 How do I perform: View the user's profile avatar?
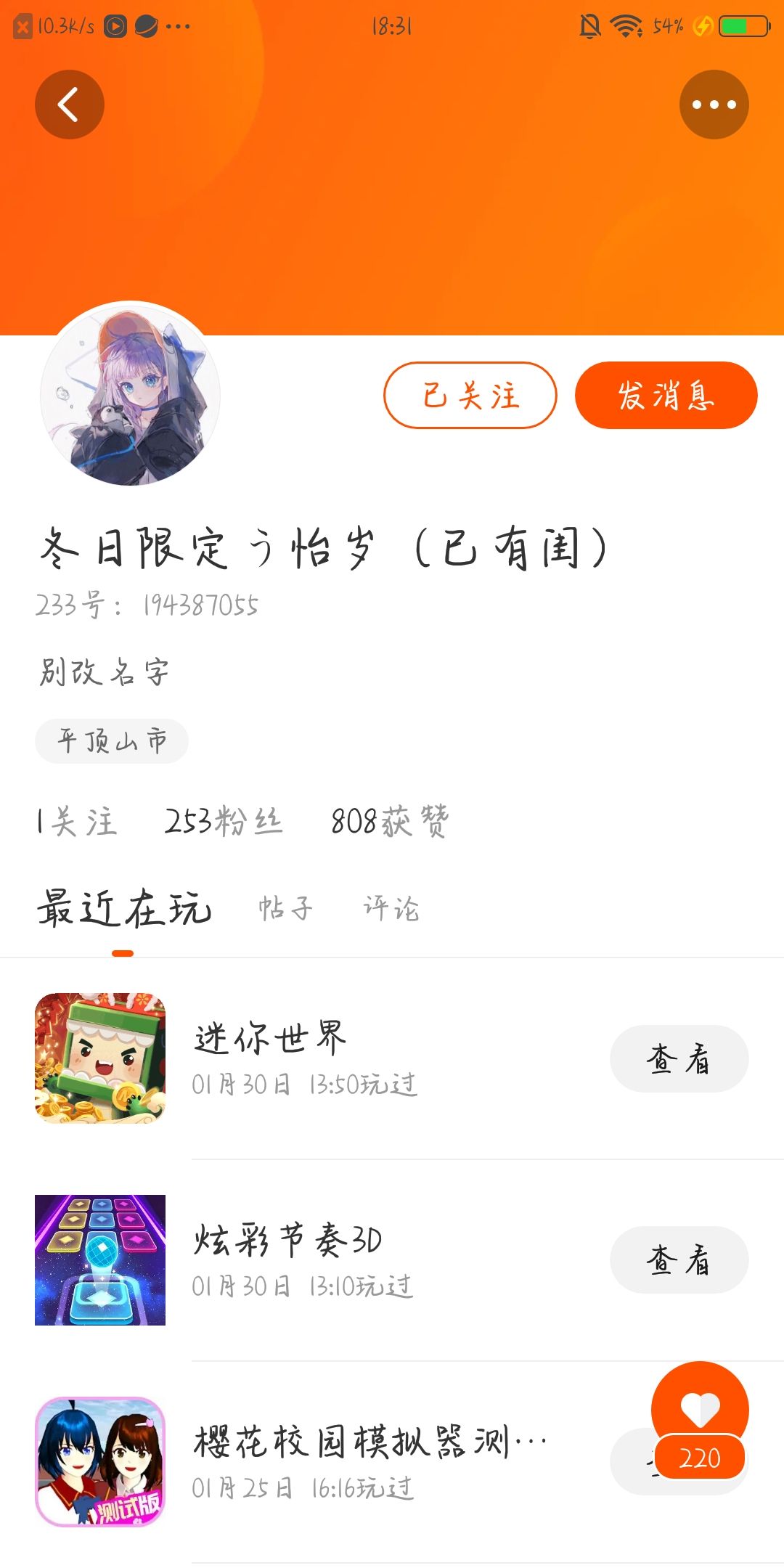pos(130,394)
